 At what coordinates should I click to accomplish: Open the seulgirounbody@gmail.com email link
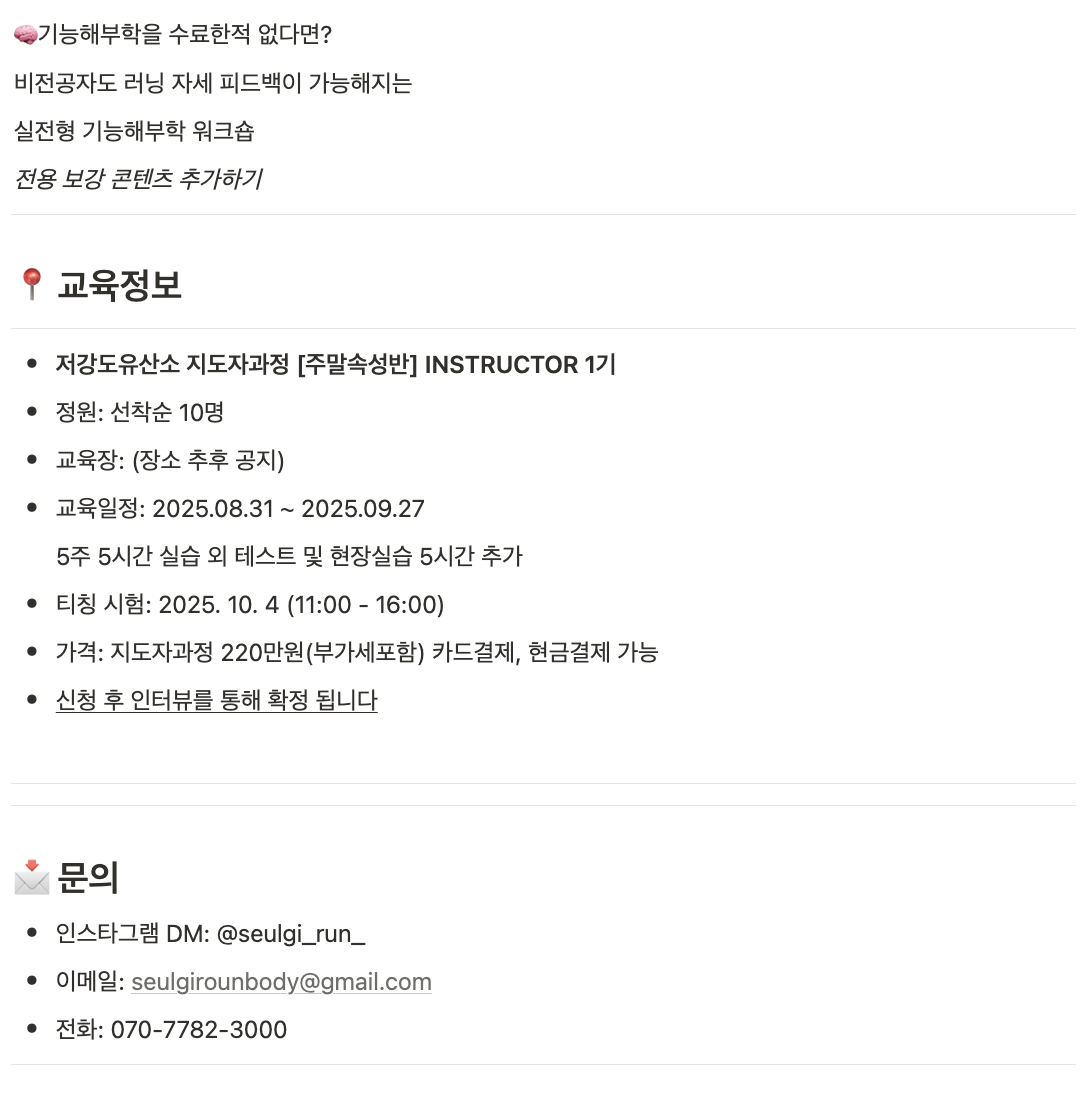(281, 982)
